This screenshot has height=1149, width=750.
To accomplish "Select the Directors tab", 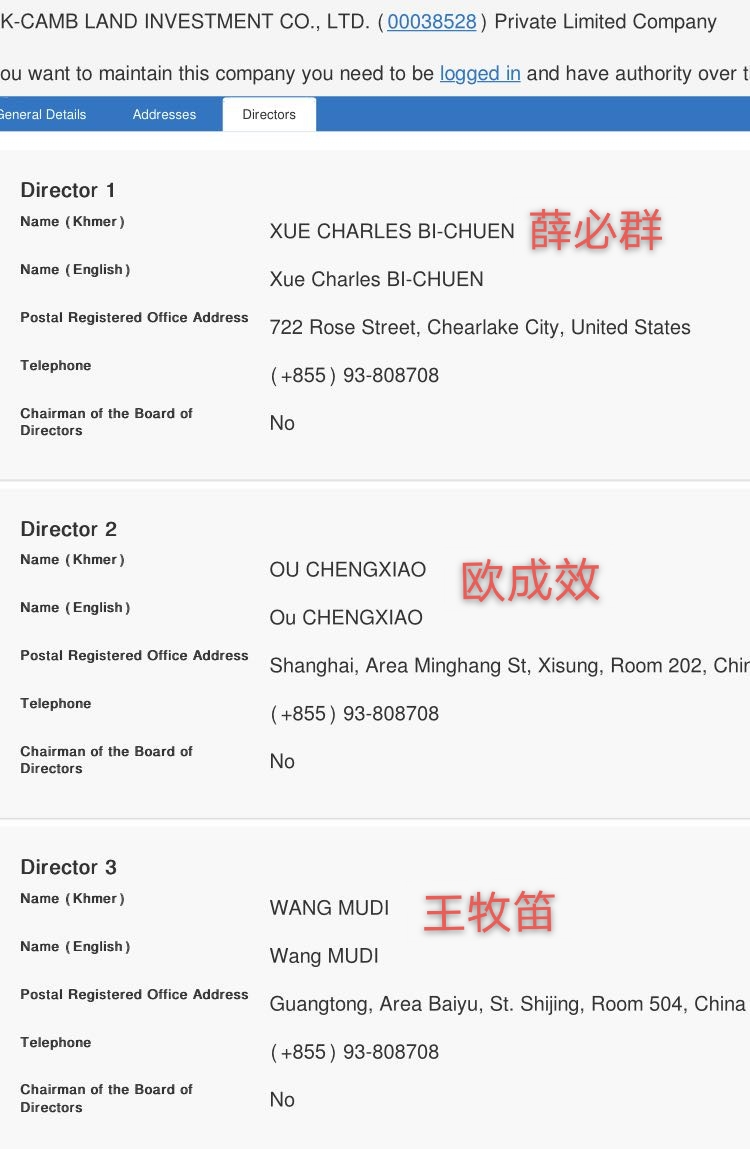I will coord(269,114).
